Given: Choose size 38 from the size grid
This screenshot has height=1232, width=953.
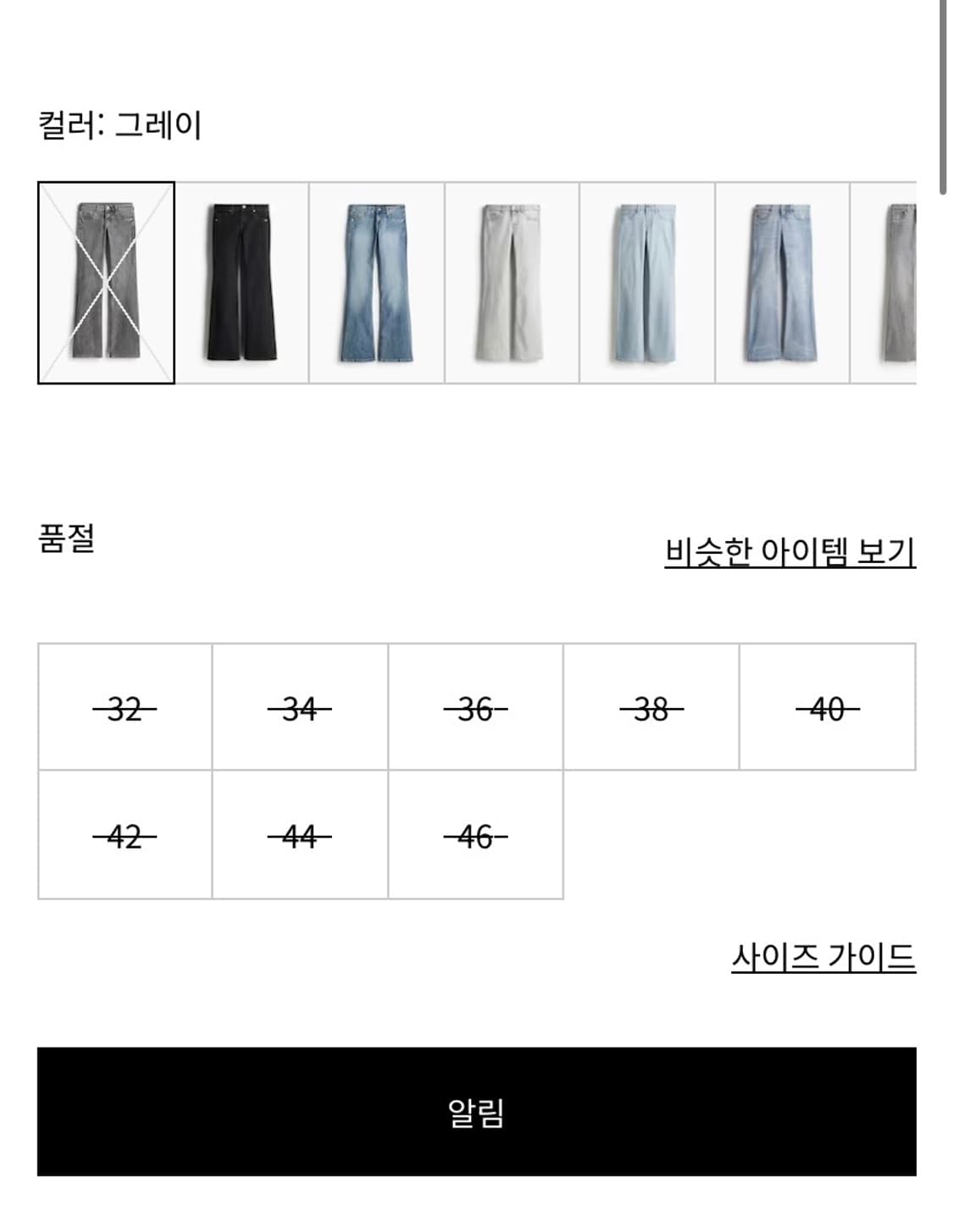Looking at the screenshot, I should [651, 707].
